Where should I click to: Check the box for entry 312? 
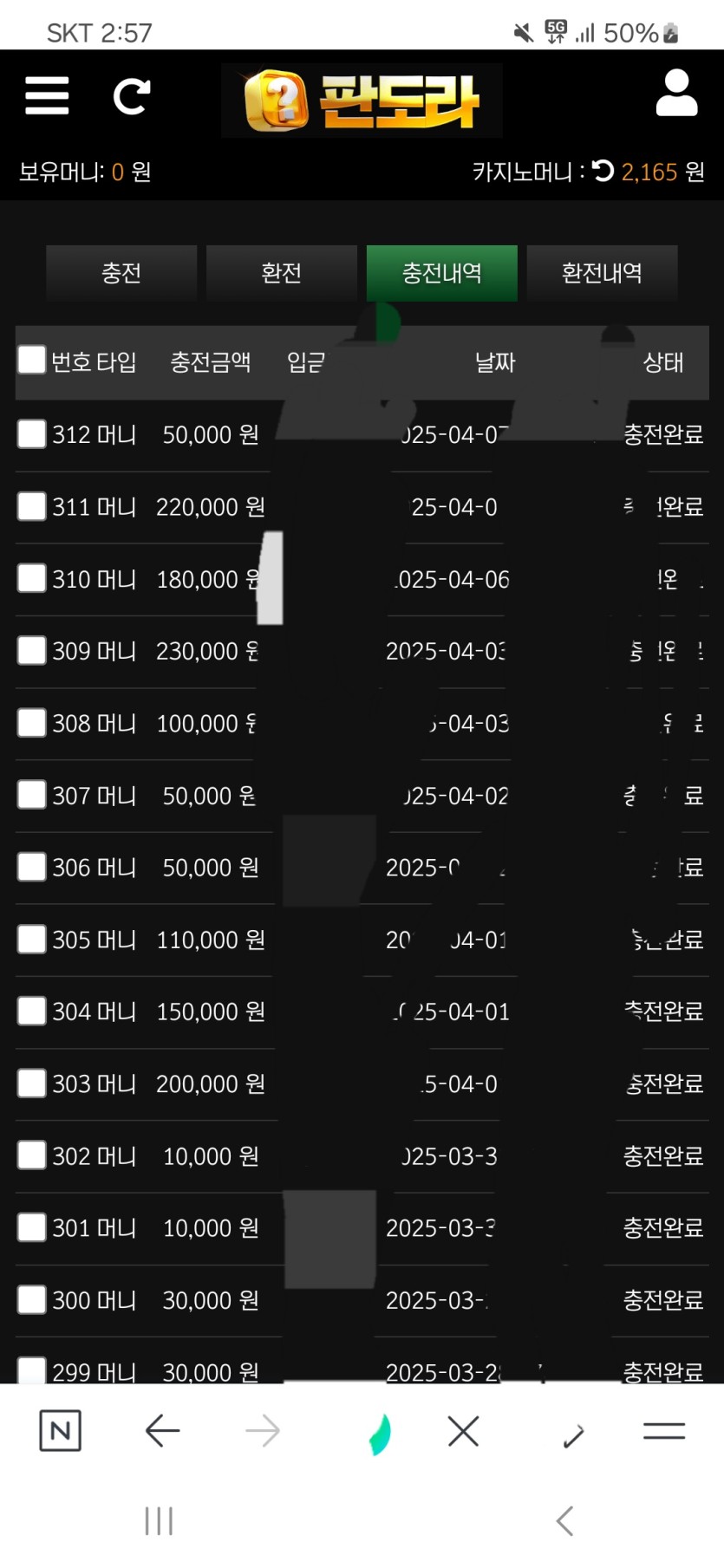click(32, 433)
